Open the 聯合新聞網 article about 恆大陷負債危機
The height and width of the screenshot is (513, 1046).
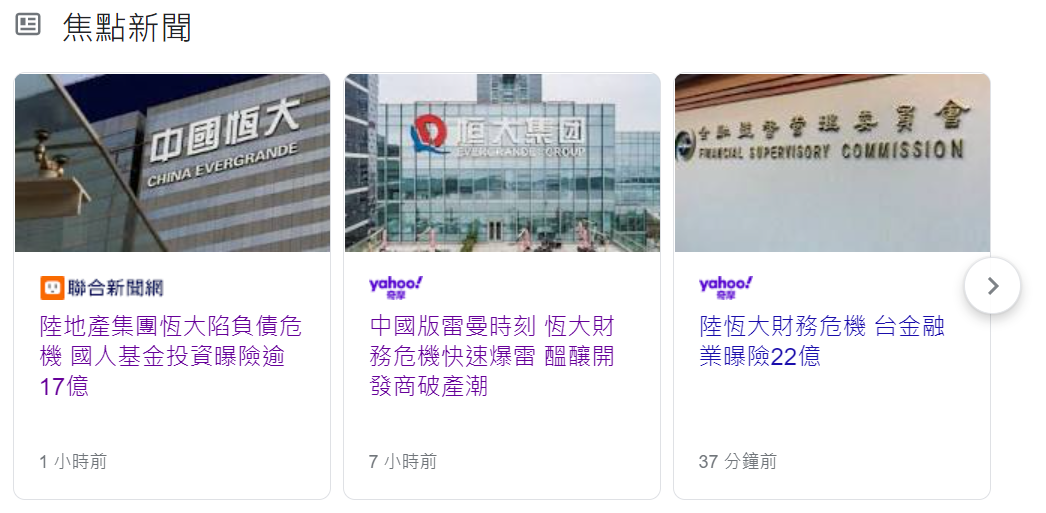[170, 355]
